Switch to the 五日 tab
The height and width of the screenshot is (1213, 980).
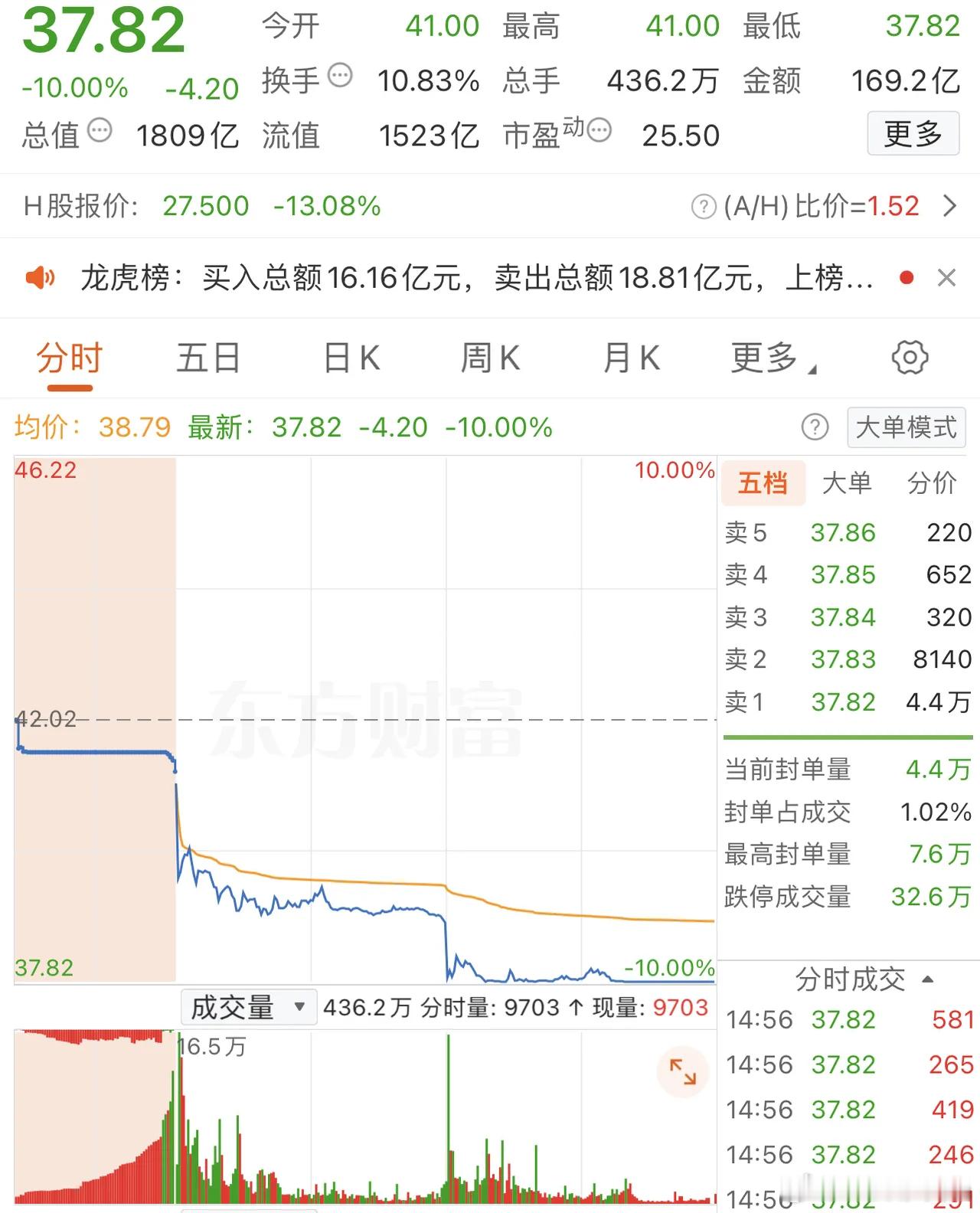207,358
